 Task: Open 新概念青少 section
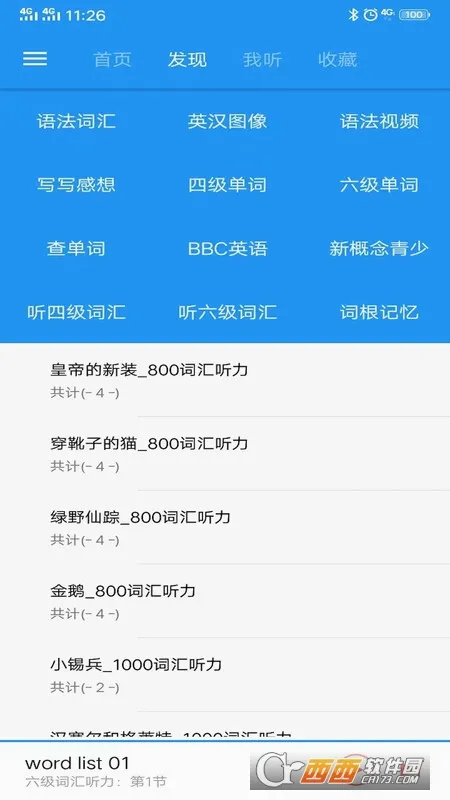tap(379, 248)
